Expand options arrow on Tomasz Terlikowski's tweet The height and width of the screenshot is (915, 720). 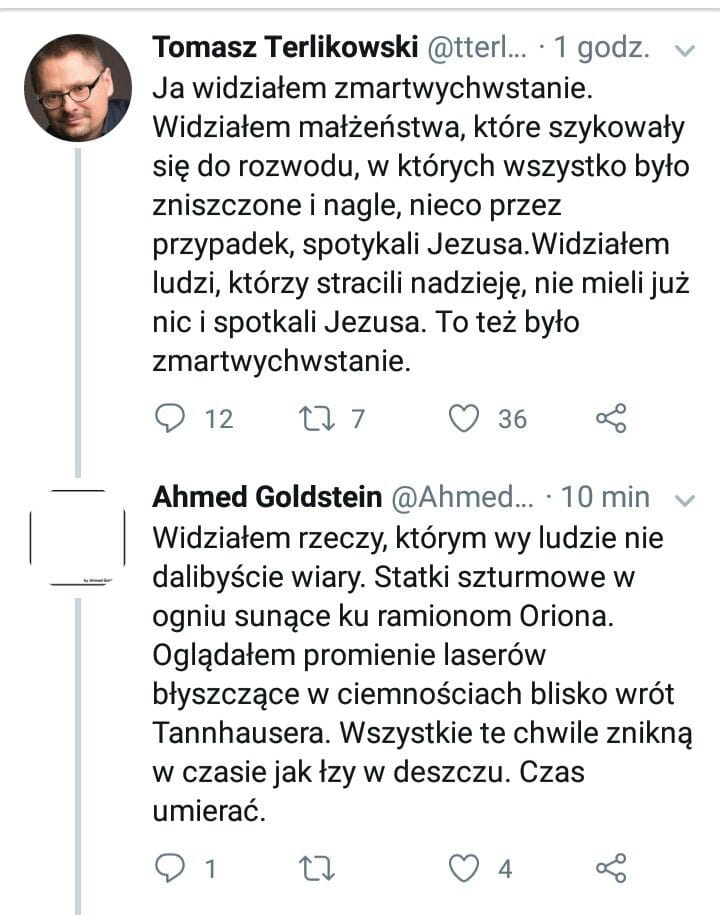[686, 49]
